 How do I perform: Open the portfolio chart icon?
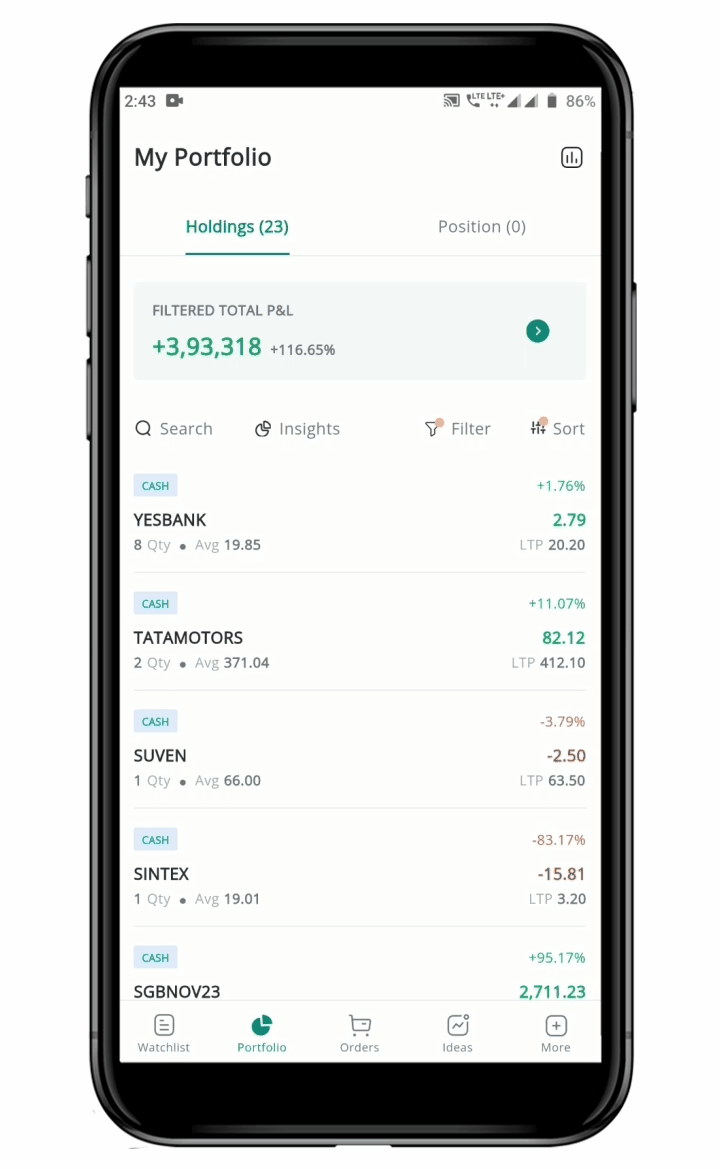(571, 157)
